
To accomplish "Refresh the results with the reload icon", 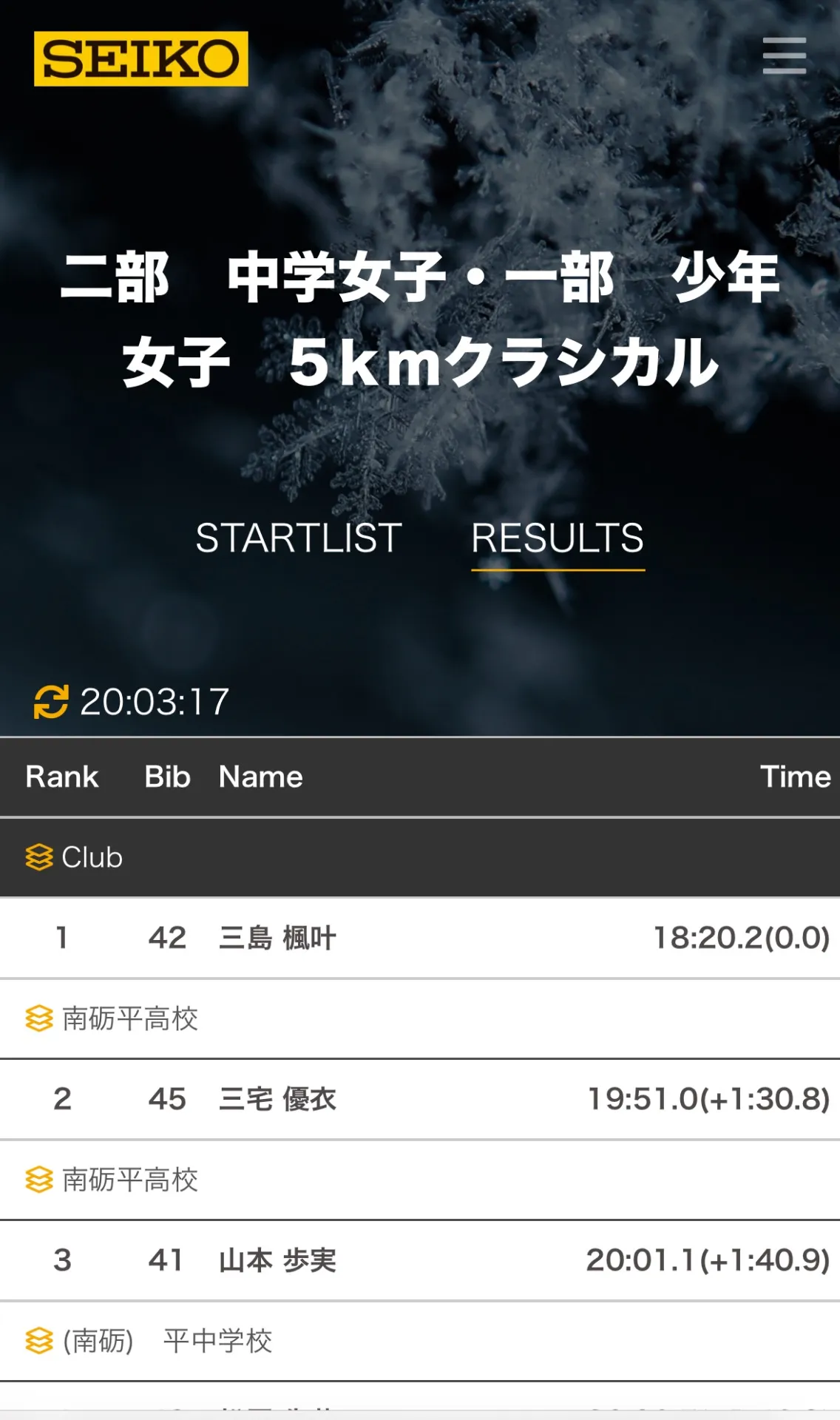I will (x=51, y=702).
